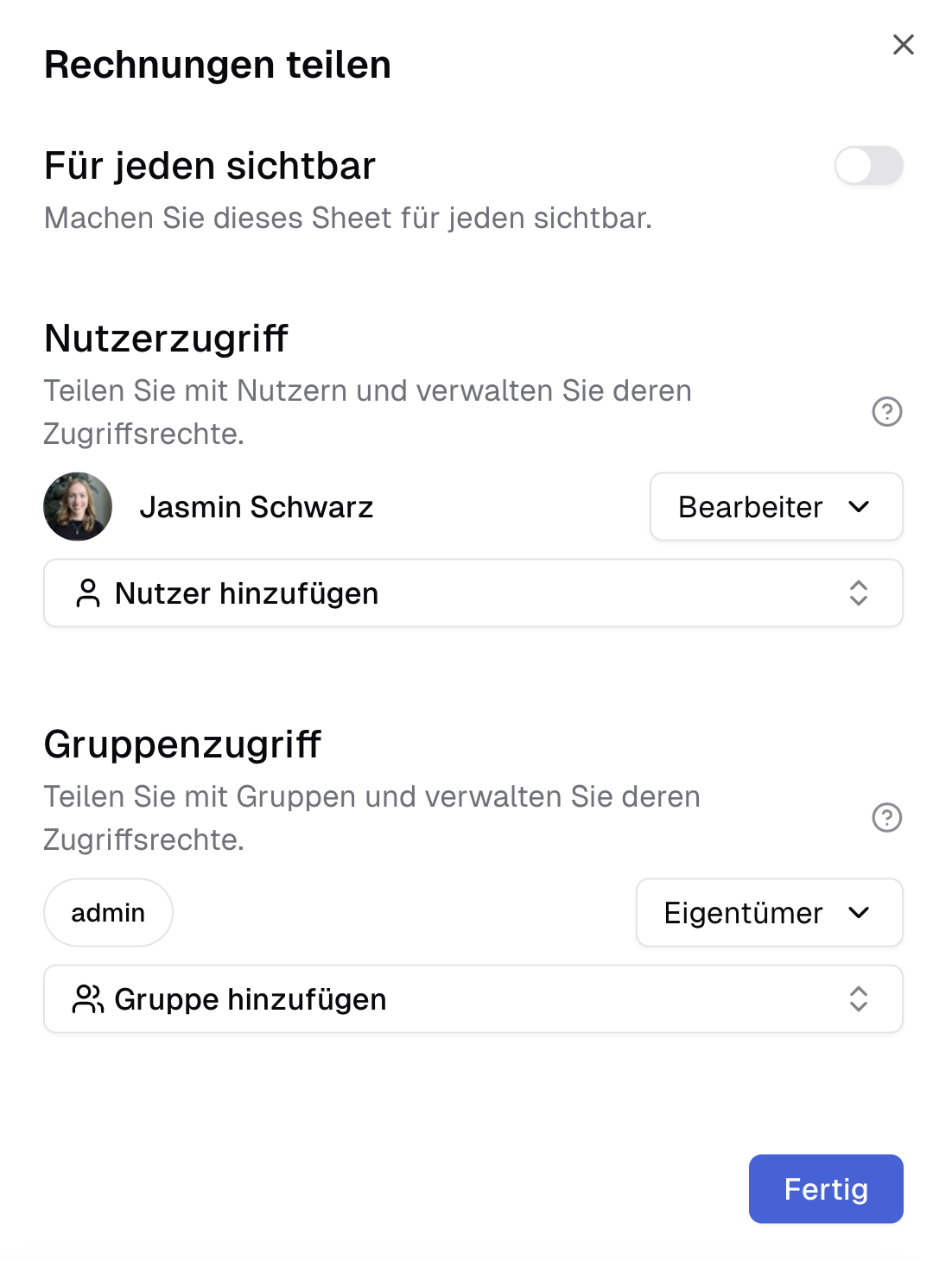Viewport: 952px width, 1261px height.
Task: Close the Rechnungen teilen dialog
Action: 904,45
